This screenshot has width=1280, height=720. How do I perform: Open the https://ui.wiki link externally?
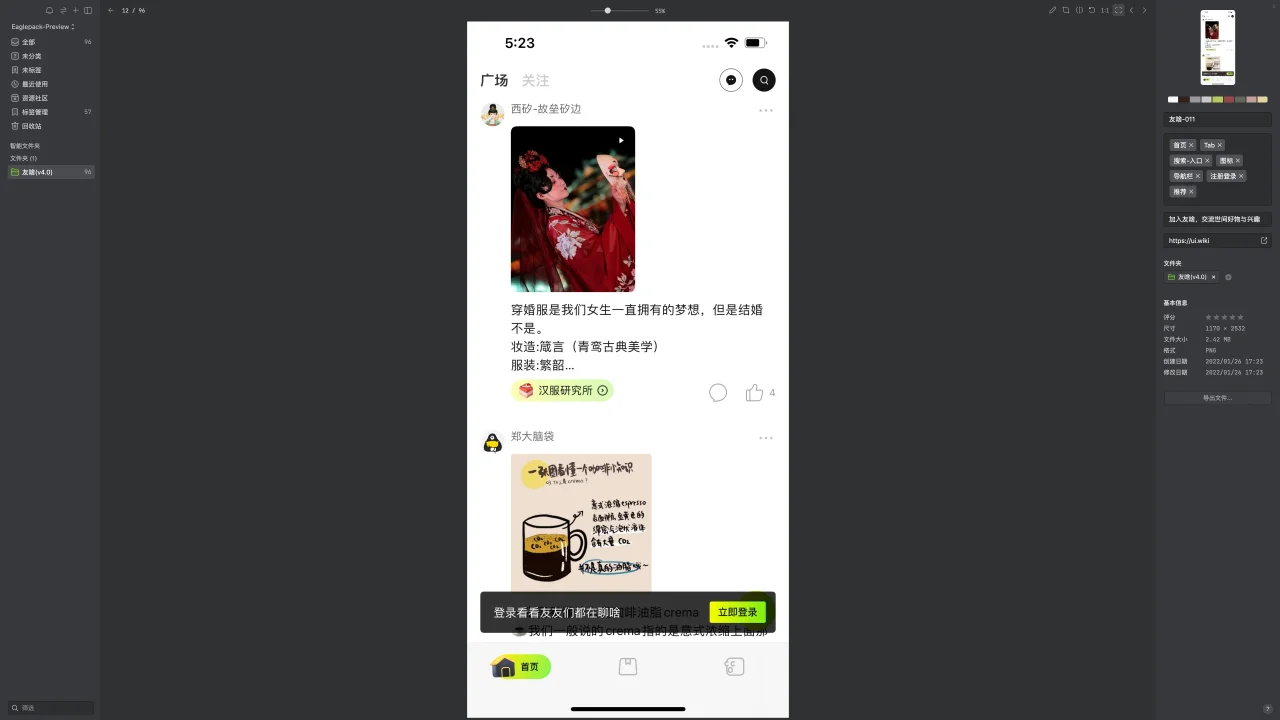click(x=1264, y=240)
